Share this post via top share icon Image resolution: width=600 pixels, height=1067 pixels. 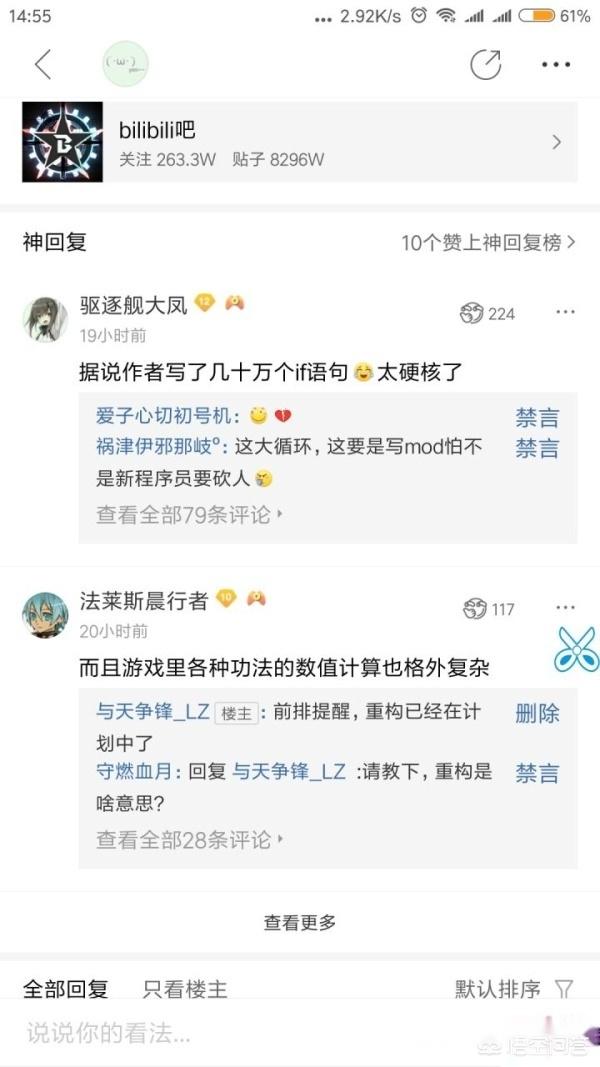pyautogui.click(x=485, y=65)
